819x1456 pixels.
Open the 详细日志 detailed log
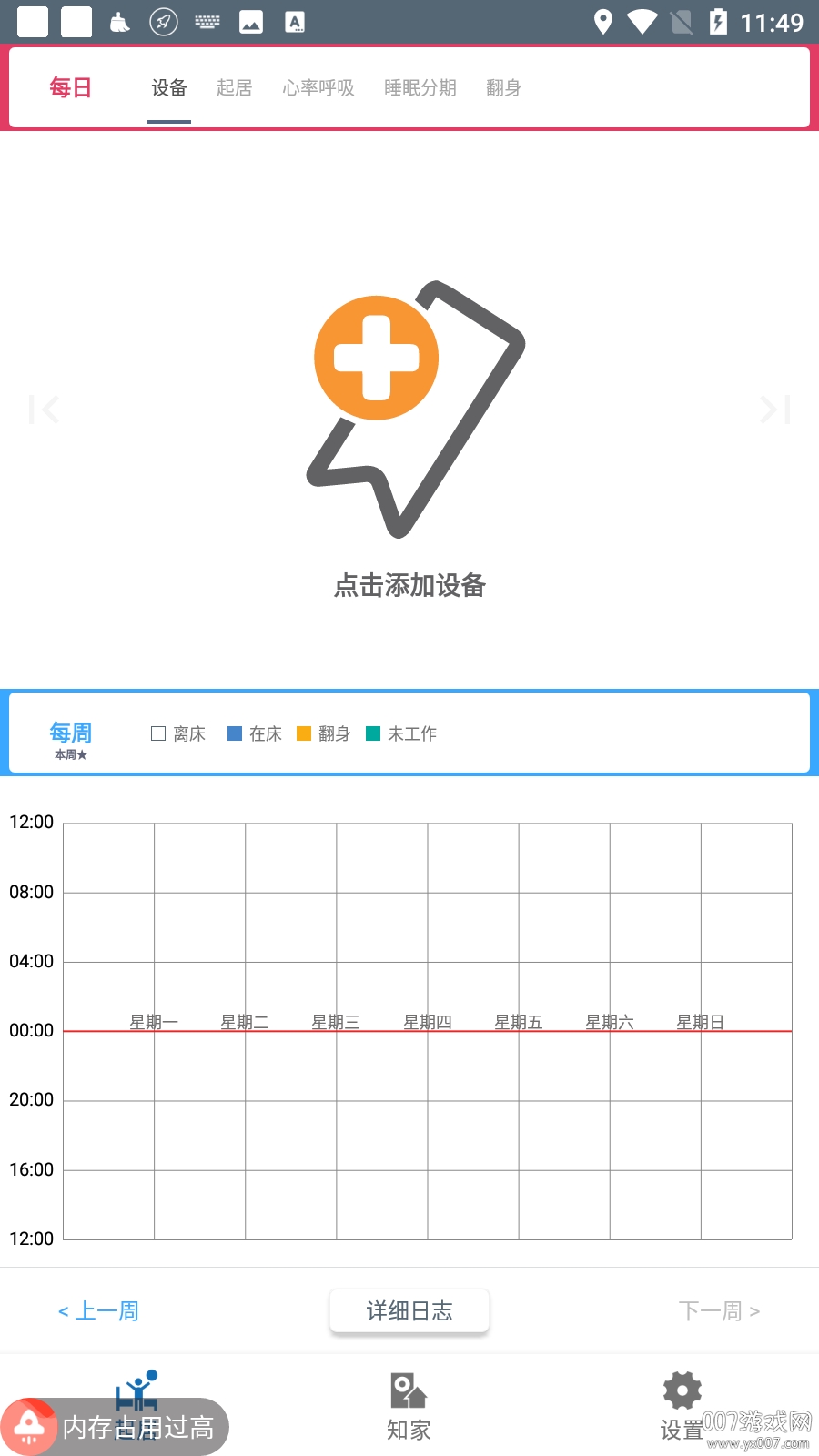(409, 1310)
